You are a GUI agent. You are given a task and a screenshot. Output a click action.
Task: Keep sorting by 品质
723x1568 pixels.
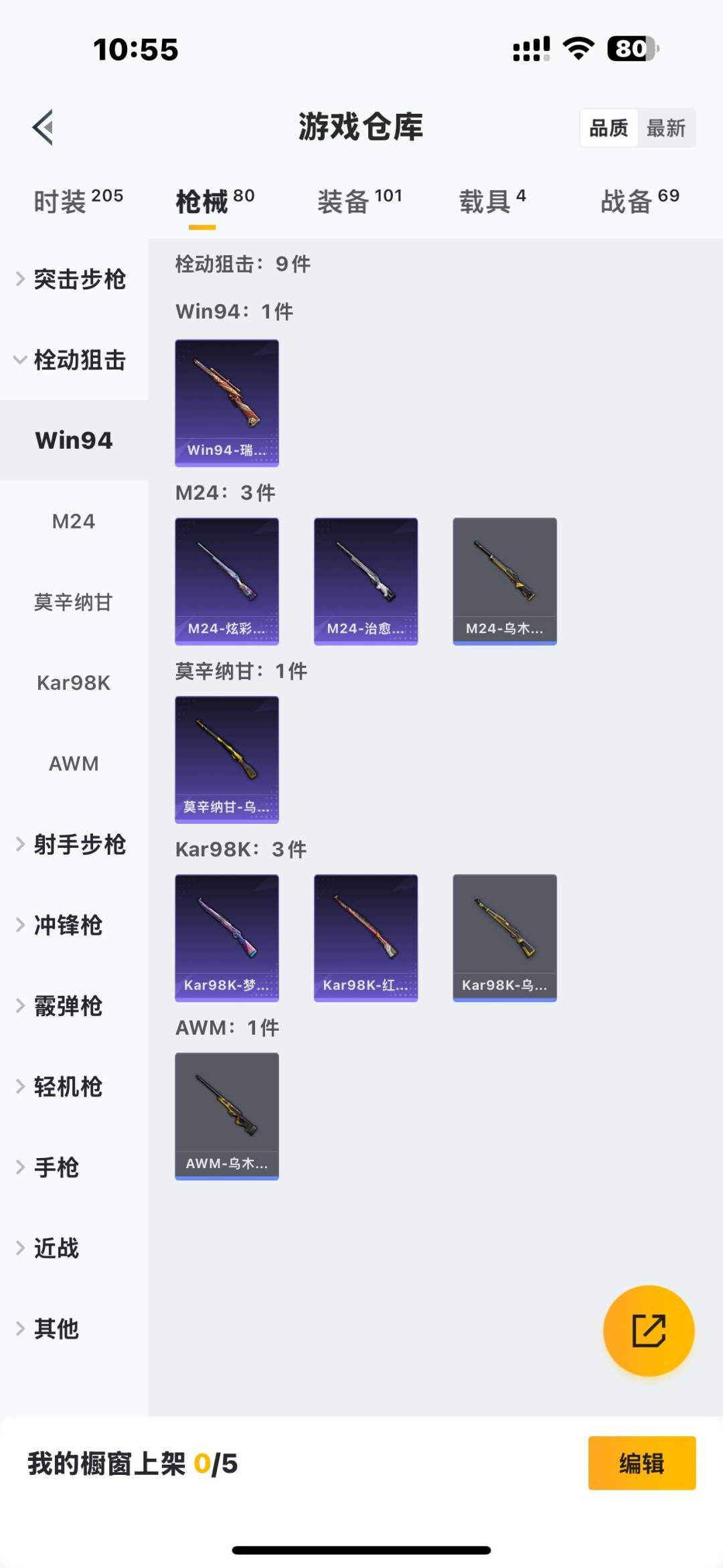coord(608,127)
